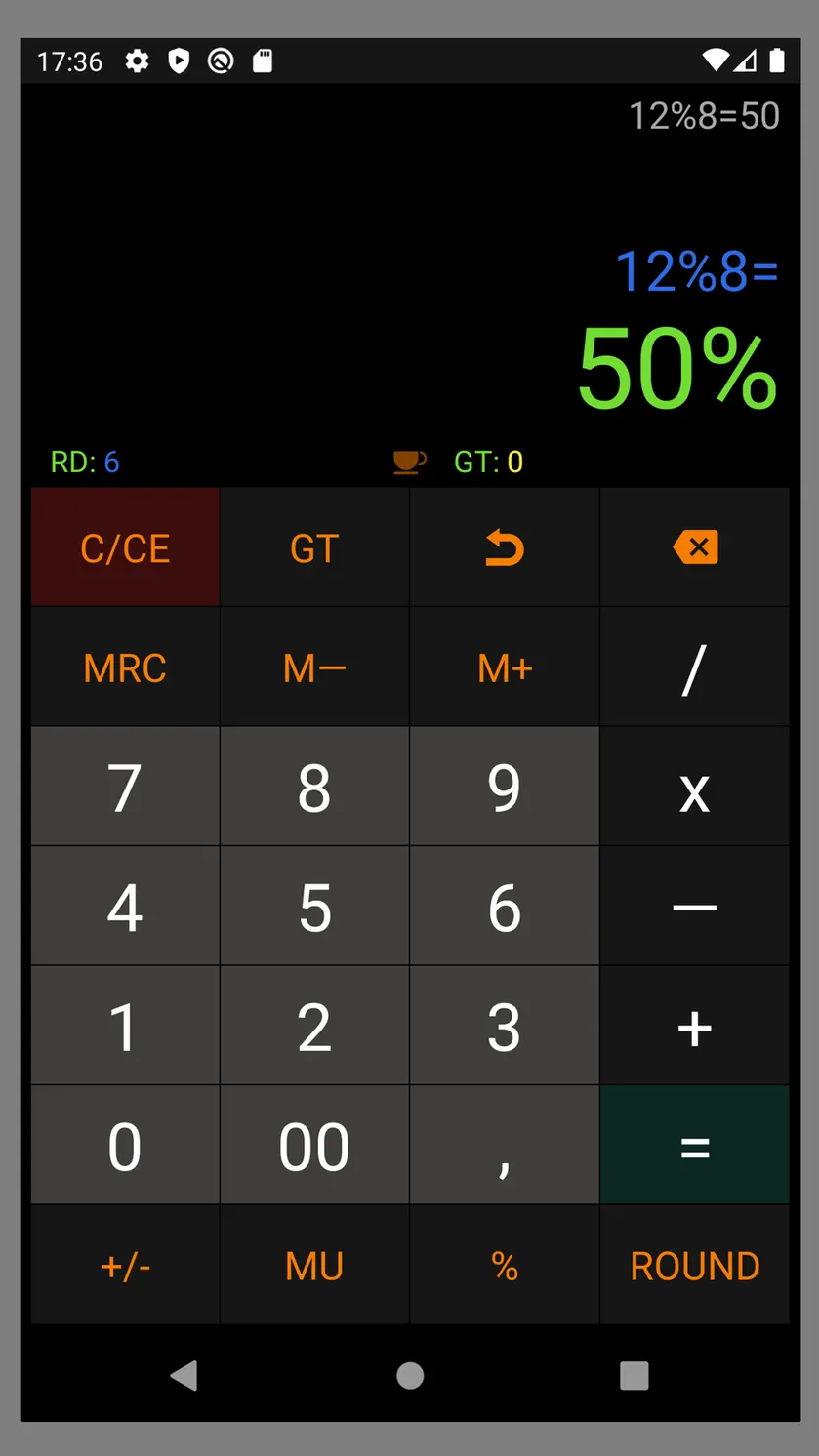Open the coffee cup icon

coord(409,462)
